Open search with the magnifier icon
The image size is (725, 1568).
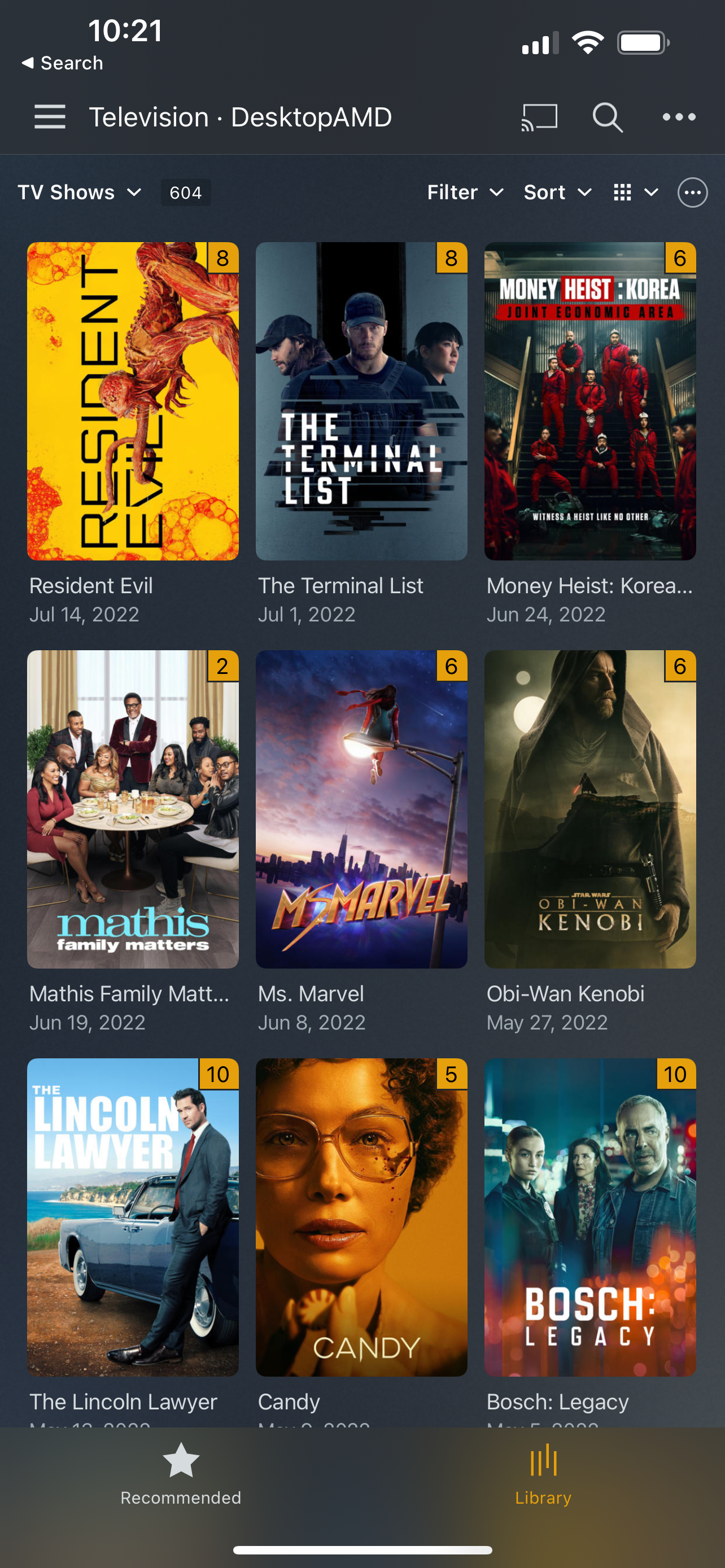click(x=607, y=117)
